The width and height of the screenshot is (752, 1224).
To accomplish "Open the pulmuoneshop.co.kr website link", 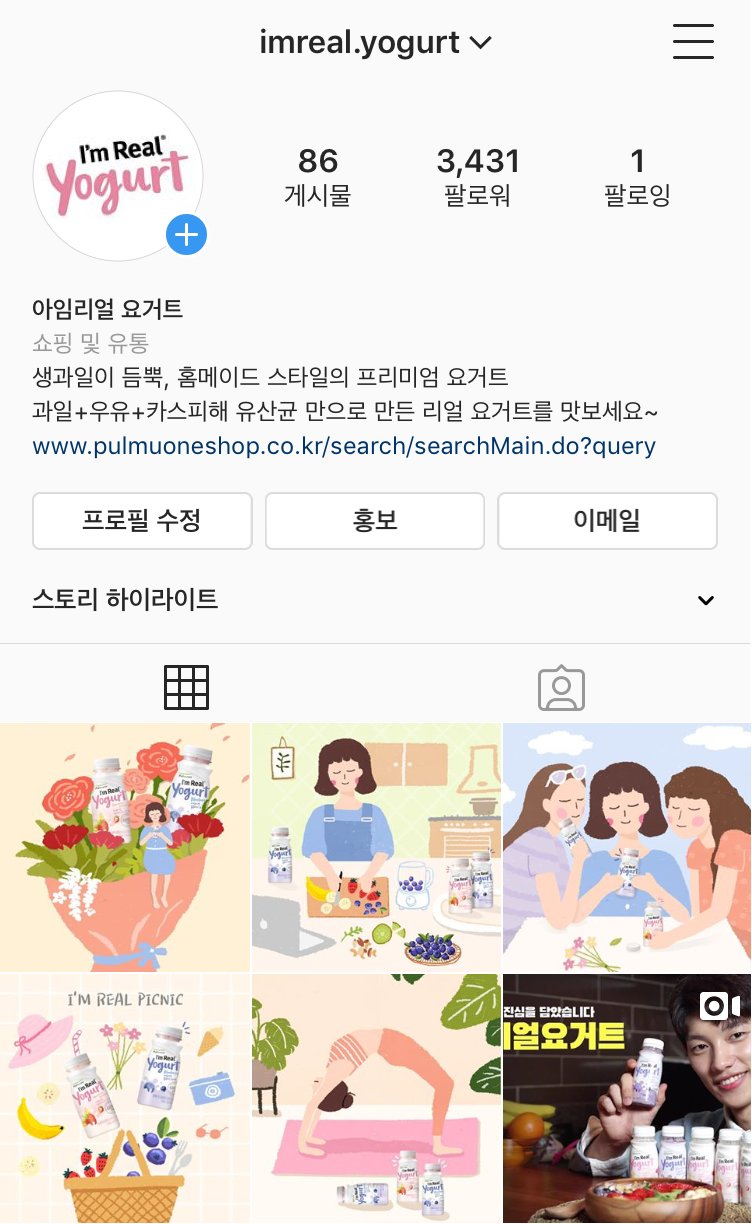I will pos(344,446).
